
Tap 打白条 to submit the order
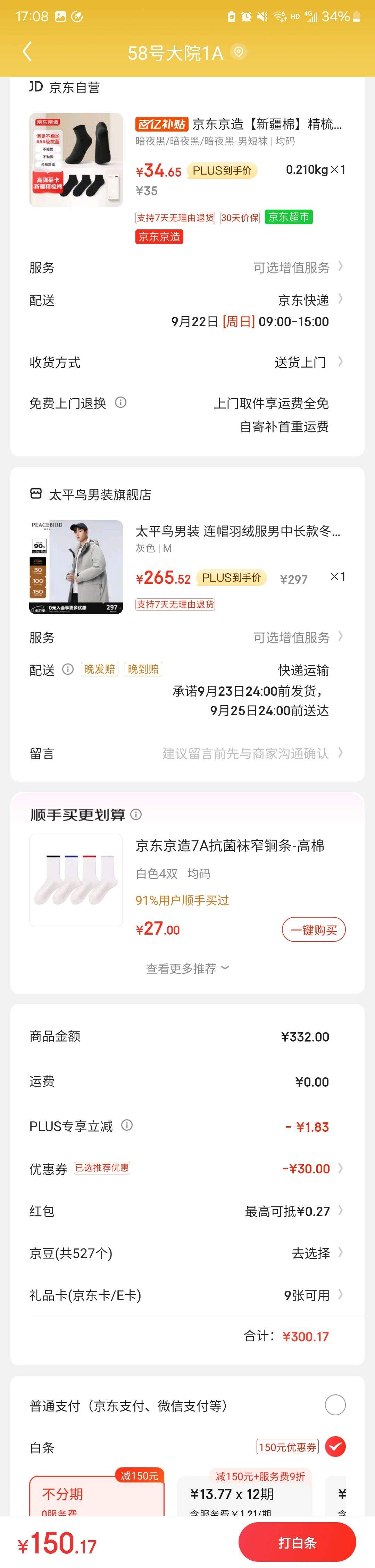pos(297,1542)
